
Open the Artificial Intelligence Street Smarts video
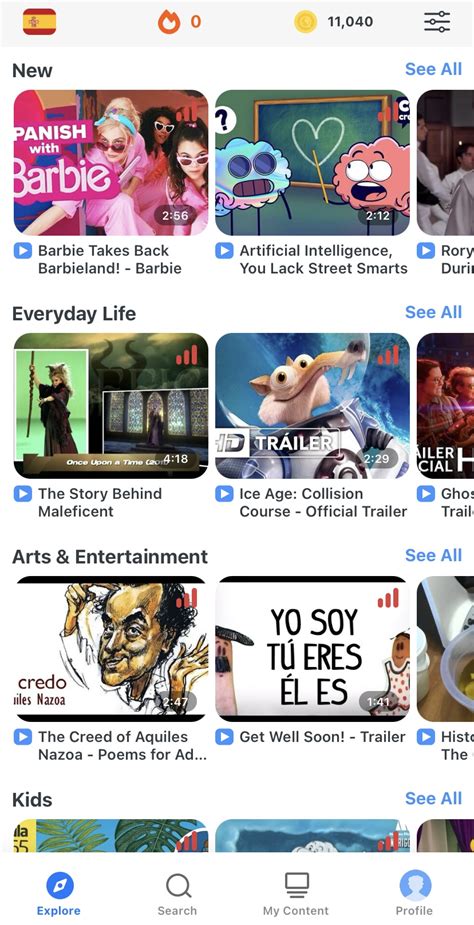click(x=312, y=163)
